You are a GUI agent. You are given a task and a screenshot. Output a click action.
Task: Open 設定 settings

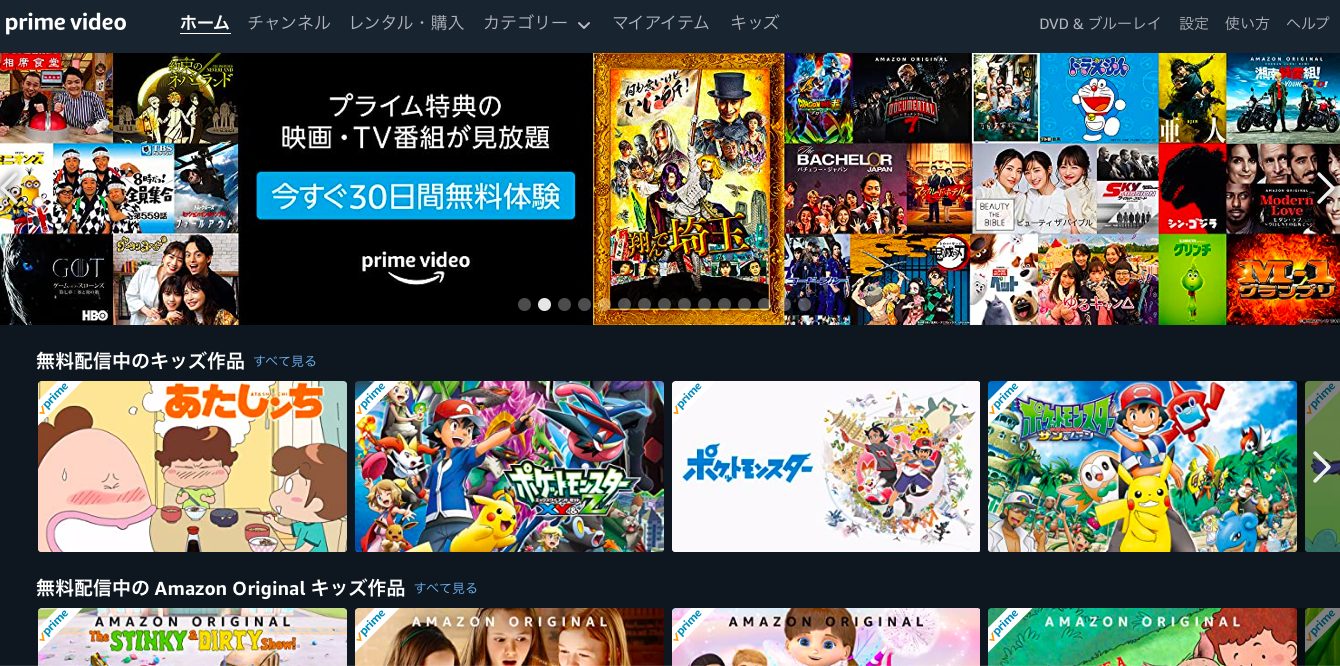1193,24
